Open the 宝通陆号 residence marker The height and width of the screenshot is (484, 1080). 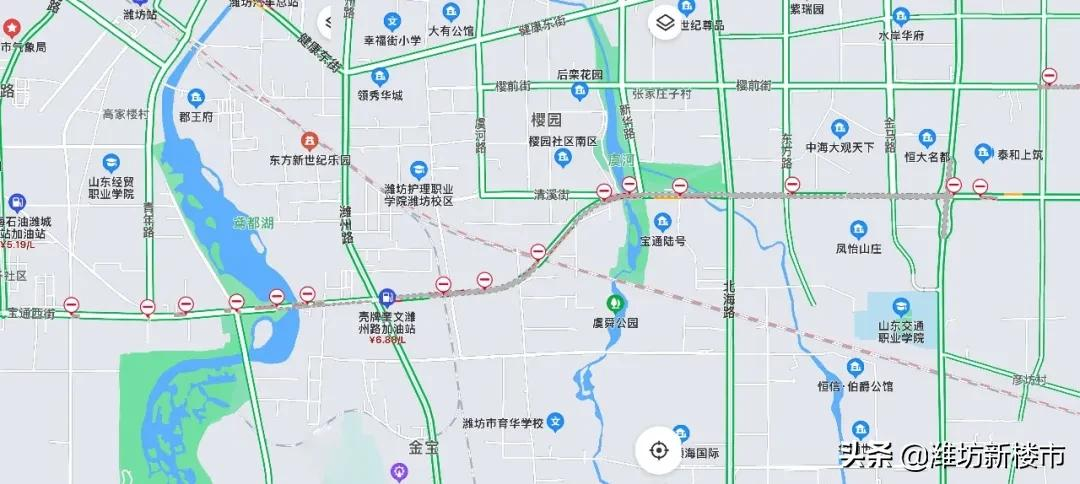click(662, 220)
